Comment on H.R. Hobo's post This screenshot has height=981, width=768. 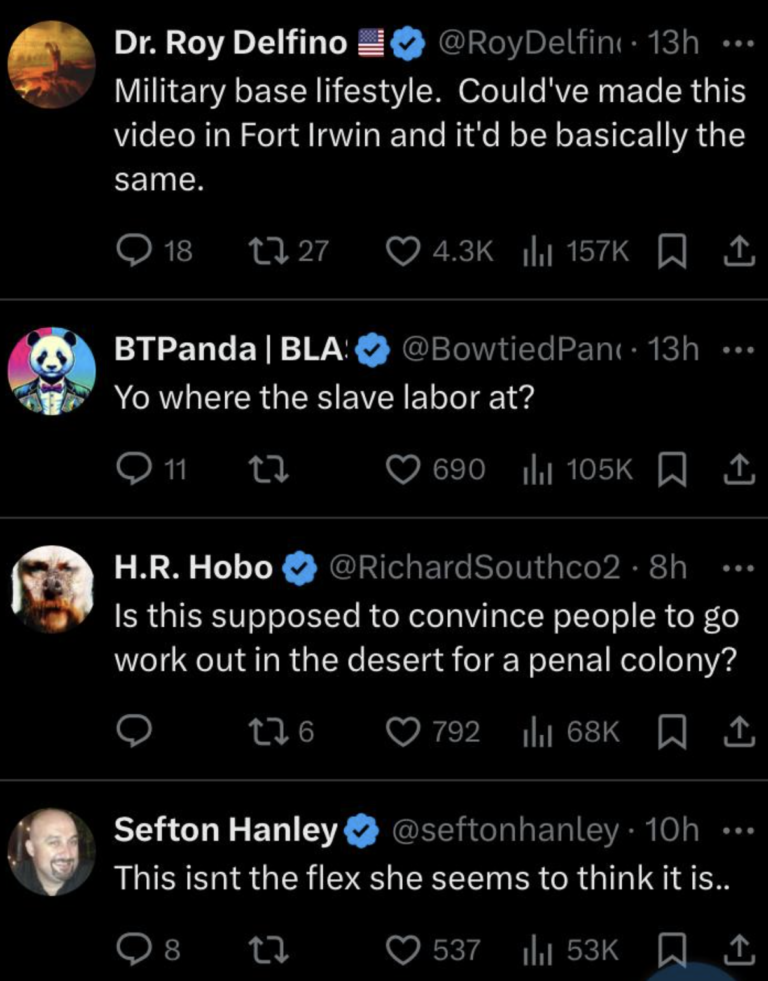133,732
